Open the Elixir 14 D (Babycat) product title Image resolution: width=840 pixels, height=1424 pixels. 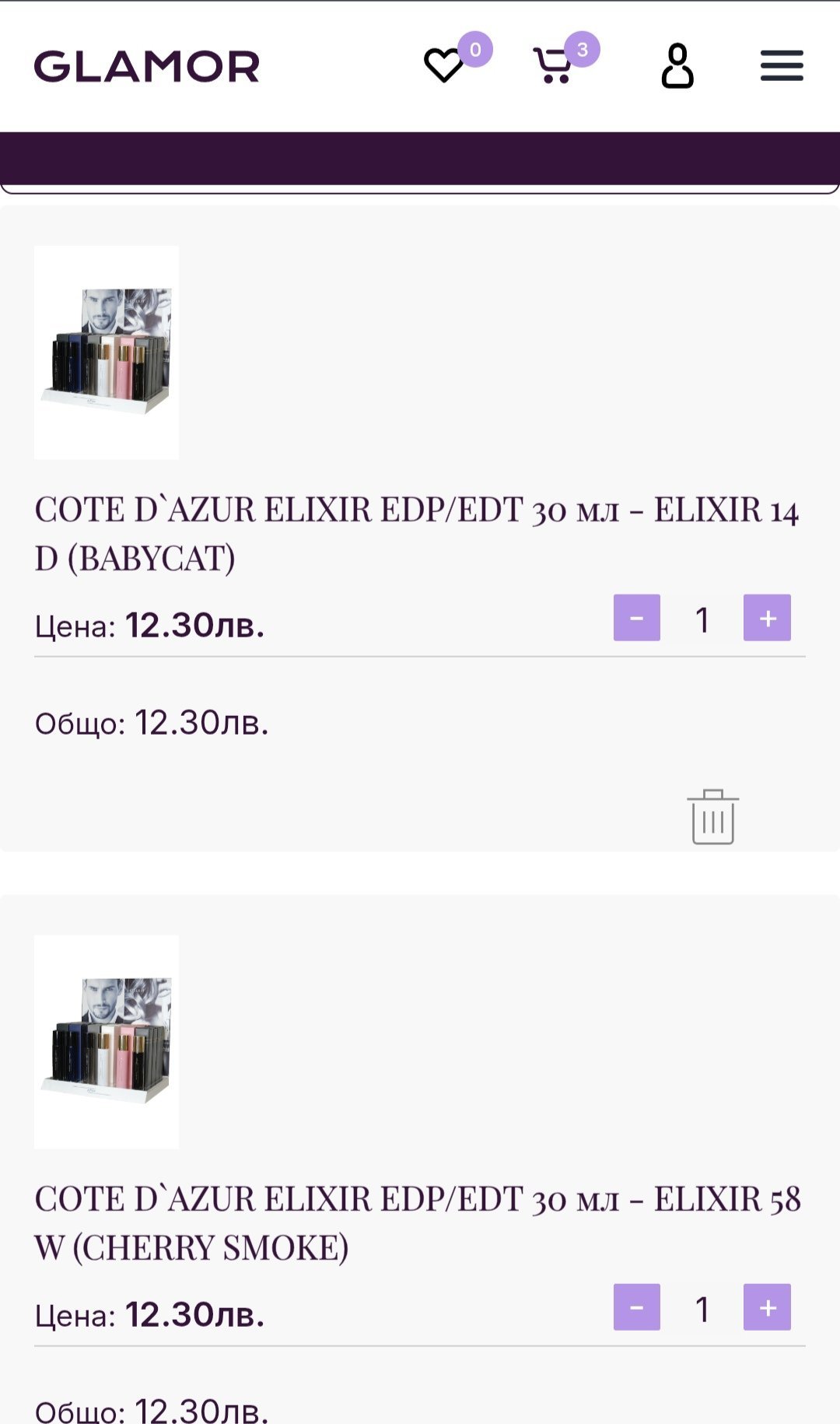416,533
